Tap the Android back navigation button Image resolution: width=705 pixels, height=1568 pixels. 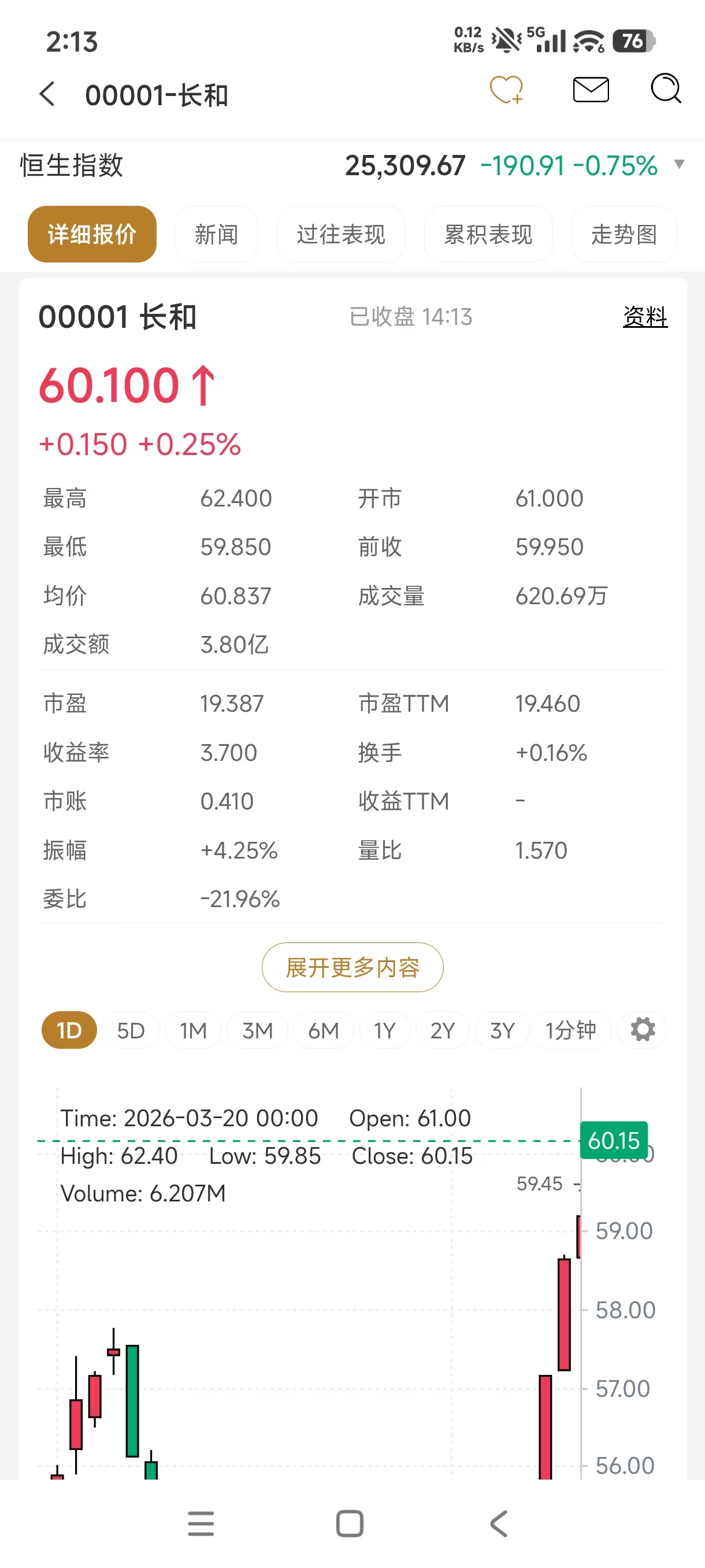point(498,1523)
